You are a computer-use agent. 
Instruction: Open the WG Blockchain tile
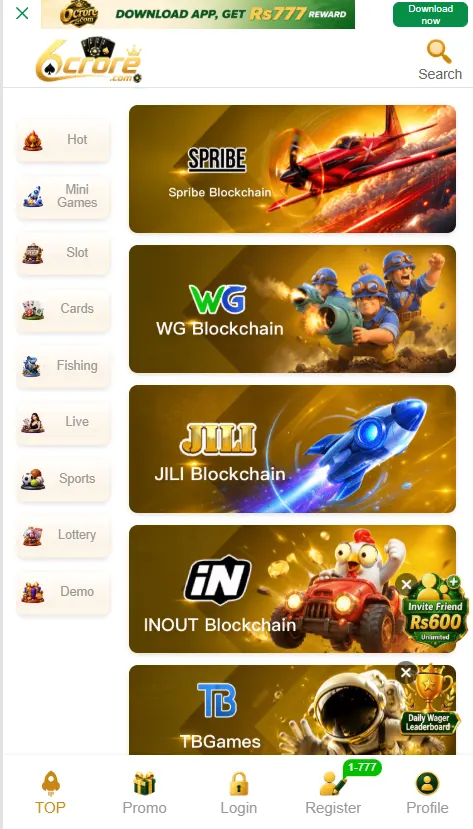292,309
